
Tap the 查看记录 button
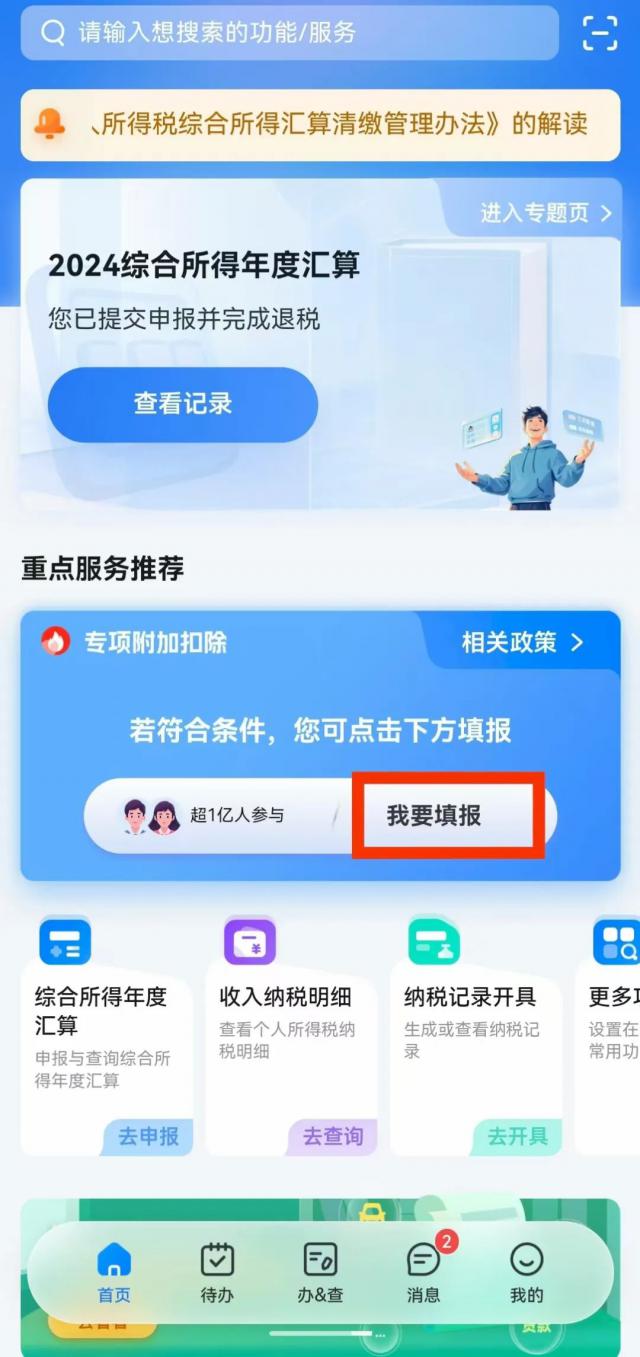tap(183, 404)
